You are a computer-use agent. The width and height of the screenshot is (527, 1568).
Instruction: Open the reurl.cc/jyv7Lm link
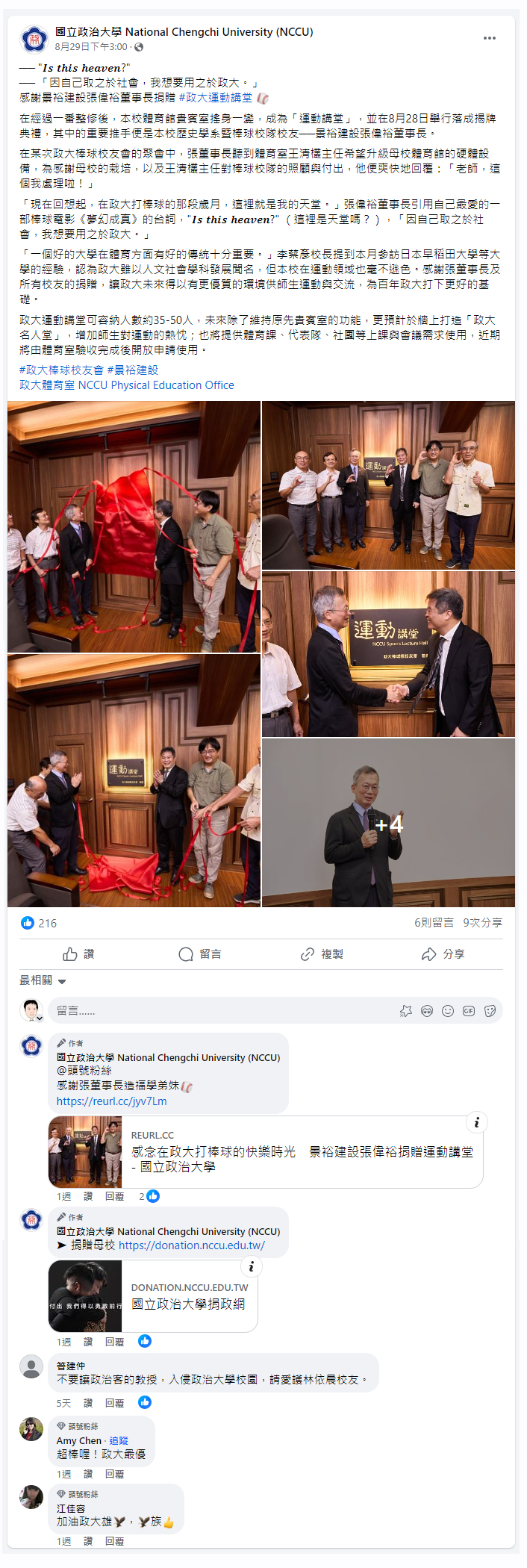pos(112,1101)
